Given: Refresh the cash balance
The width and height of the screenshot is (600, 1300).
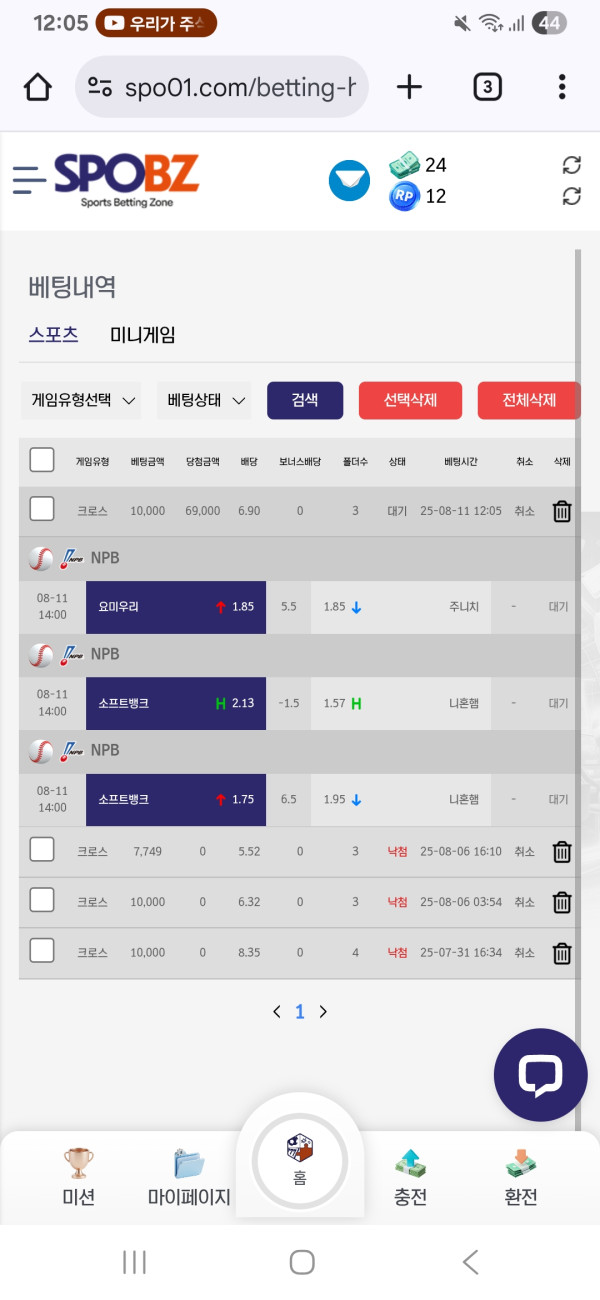Looking at the screenshot, I should (572, 166).
